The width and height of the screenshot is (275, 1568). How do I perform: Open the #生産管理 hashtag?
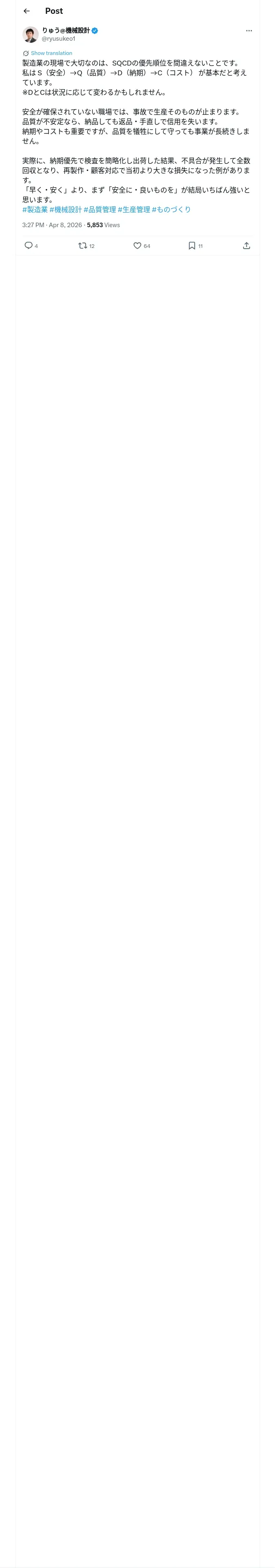tap(134, 209)
